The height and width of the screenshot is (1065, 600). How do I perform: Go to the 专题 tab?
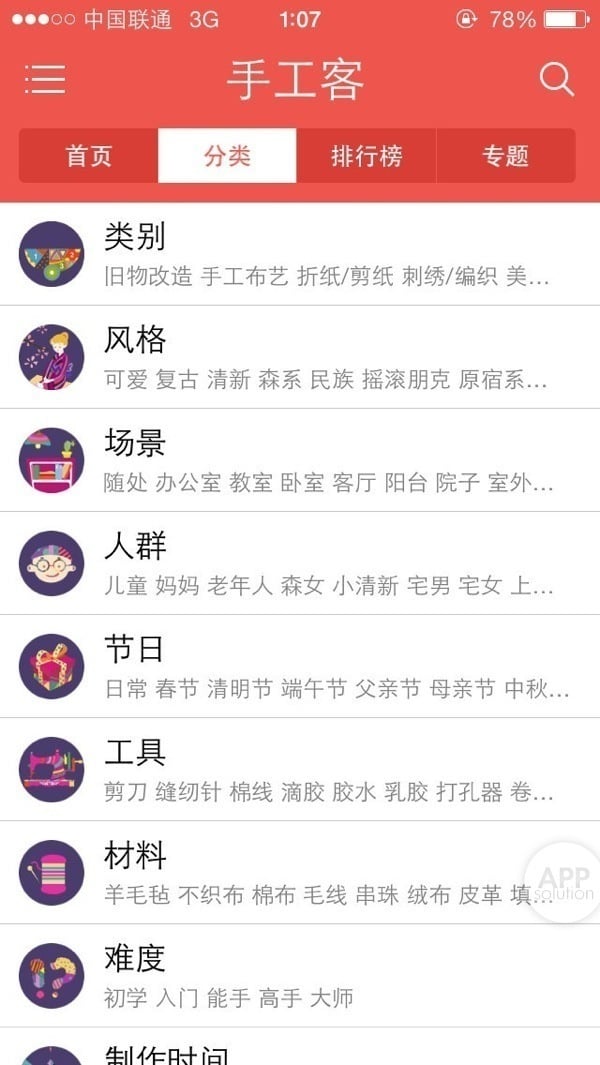coord(505,156)
